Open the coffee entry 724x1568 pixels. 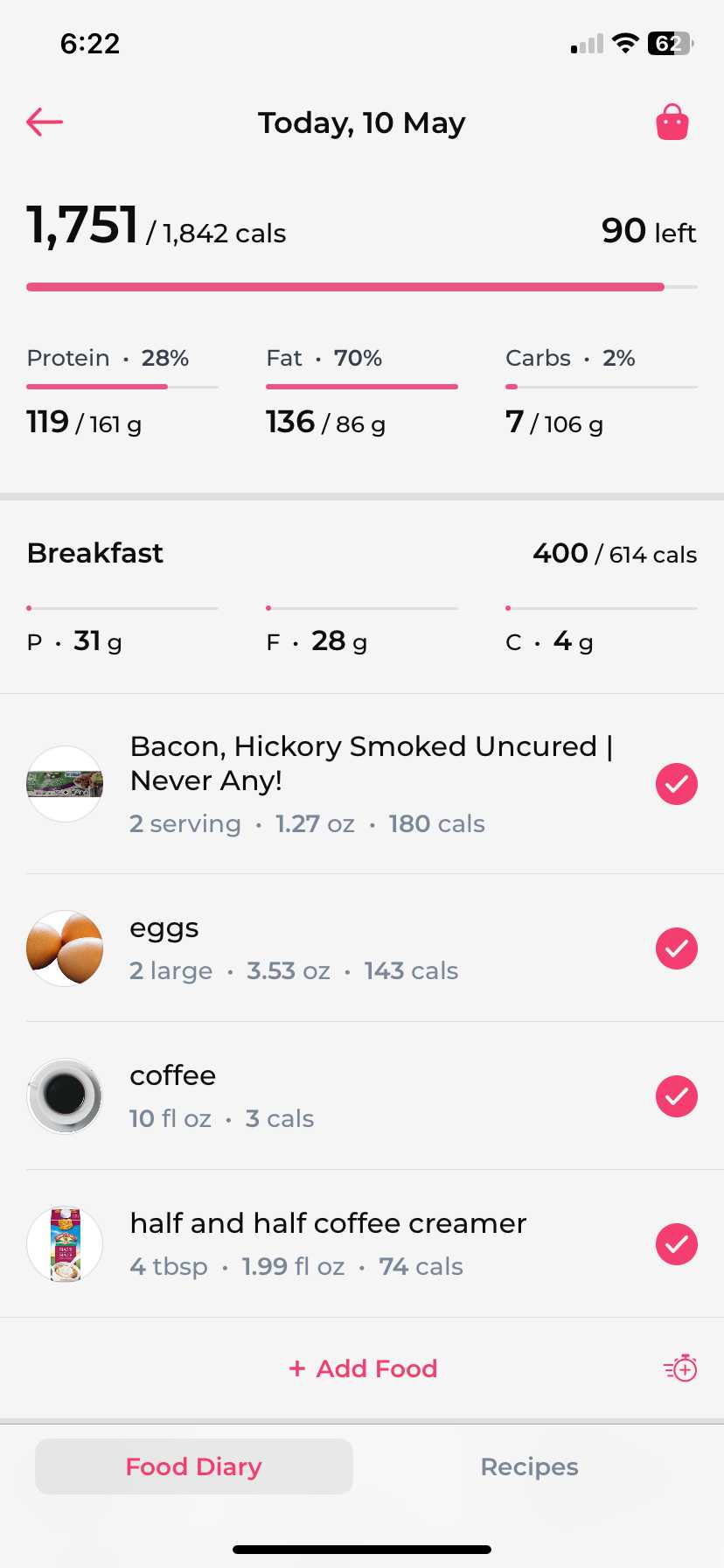[x=362, y=1096]
